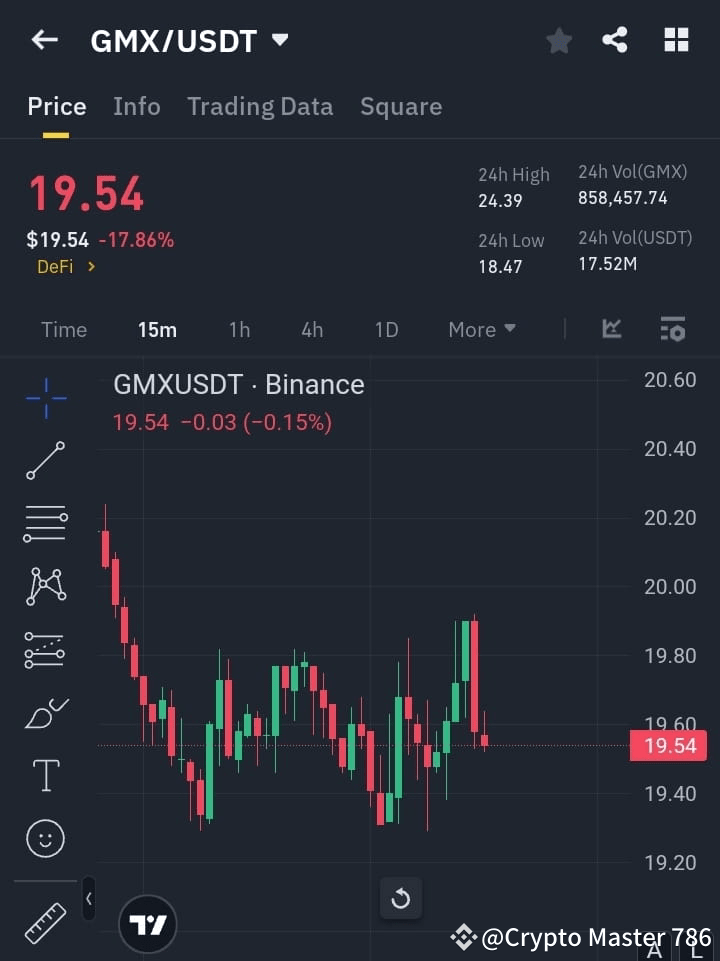This screenshot has width=720, height=961.
Task: Select the crosshair cursor tool
Action: [x=44, y=398]
